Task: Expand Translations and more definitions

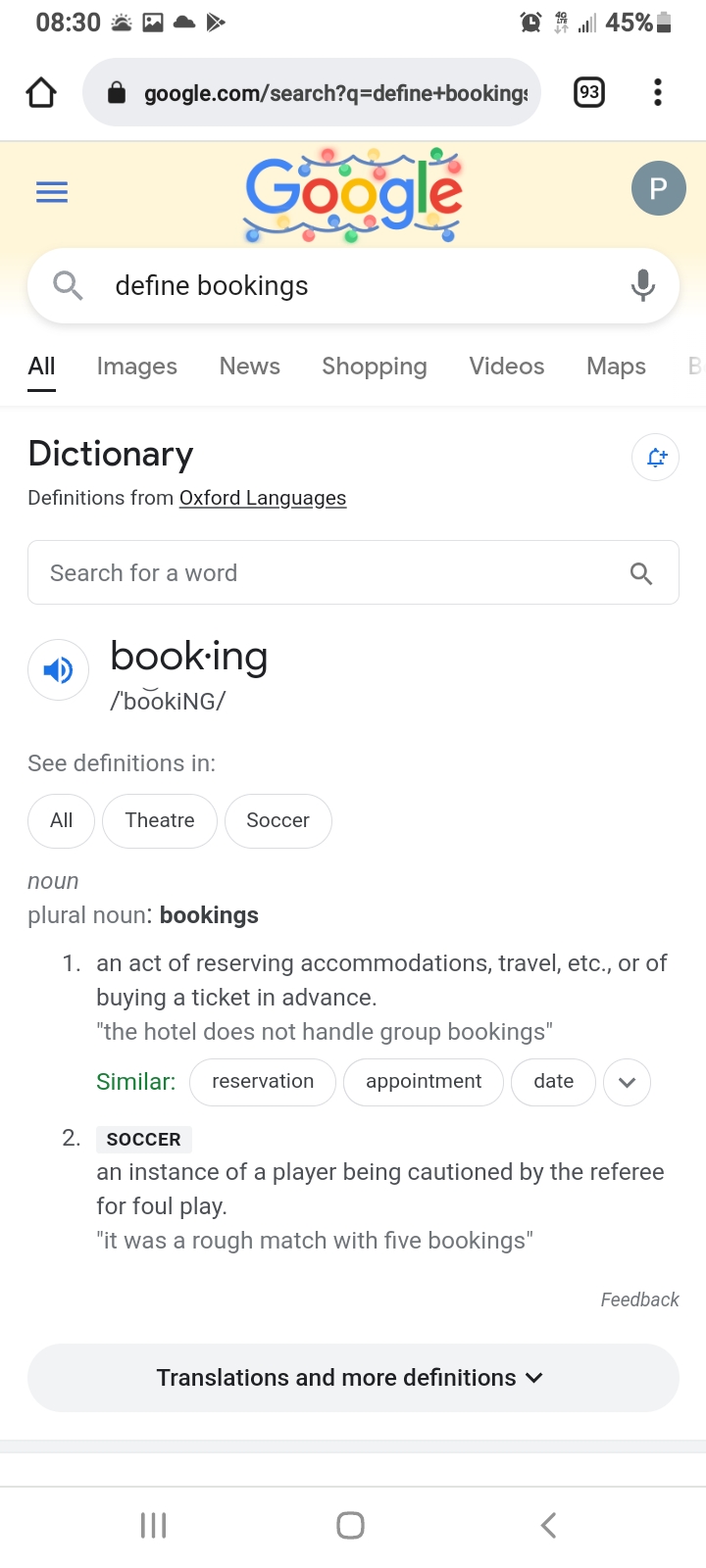Action: tap(353, 1378)
